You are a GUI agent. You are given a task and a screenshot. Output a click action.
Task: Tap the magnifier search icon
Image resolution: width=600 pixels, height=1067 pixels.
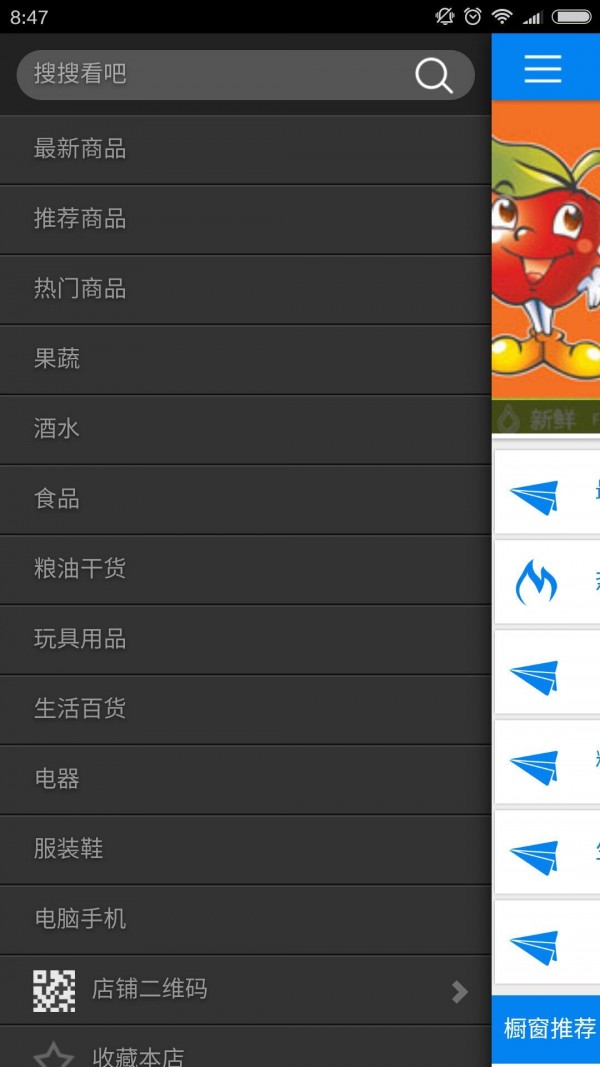point(434,75)
